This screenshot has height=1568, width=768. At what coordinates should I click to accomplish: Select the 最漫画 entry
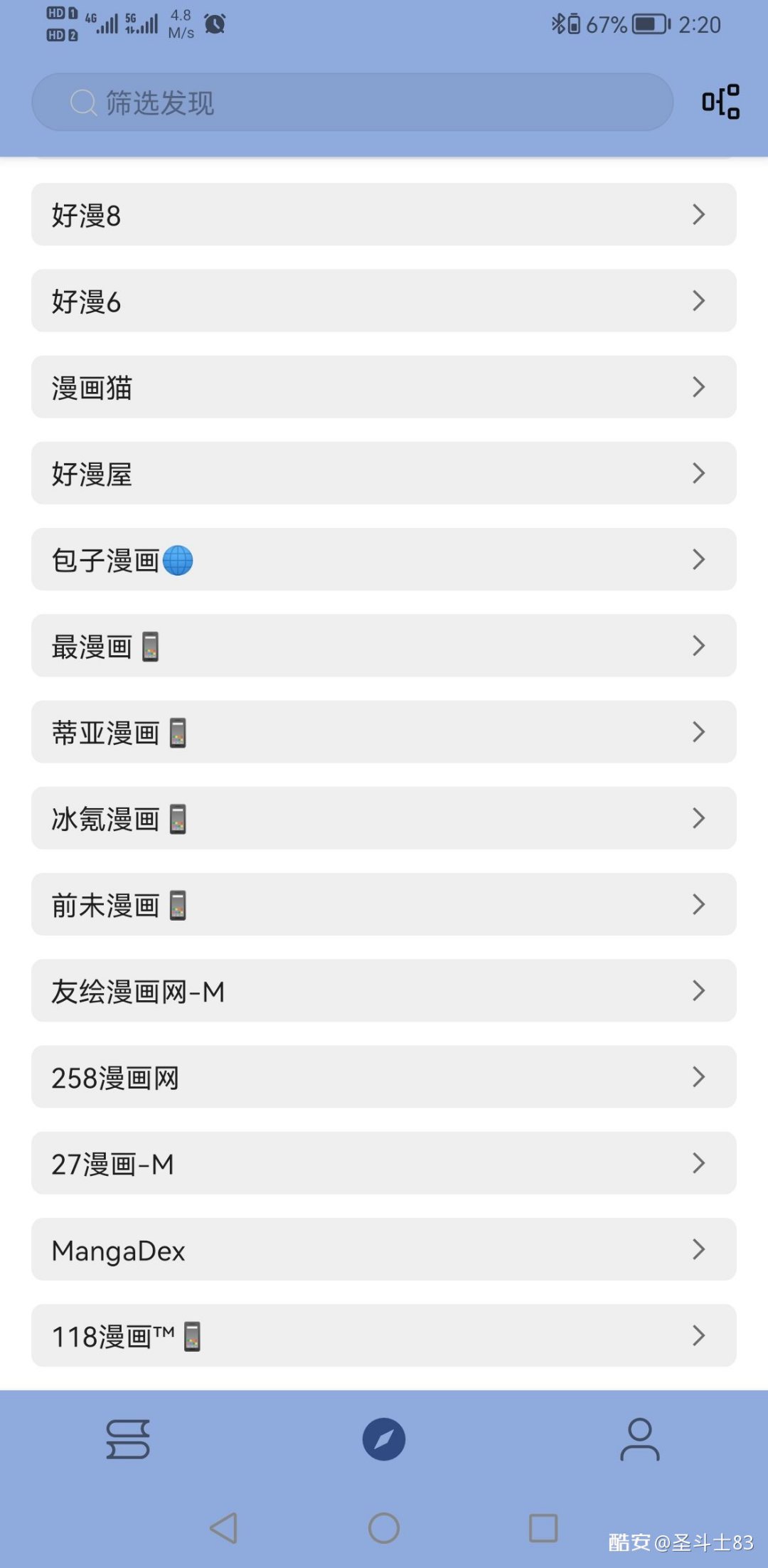coord(383,646)
